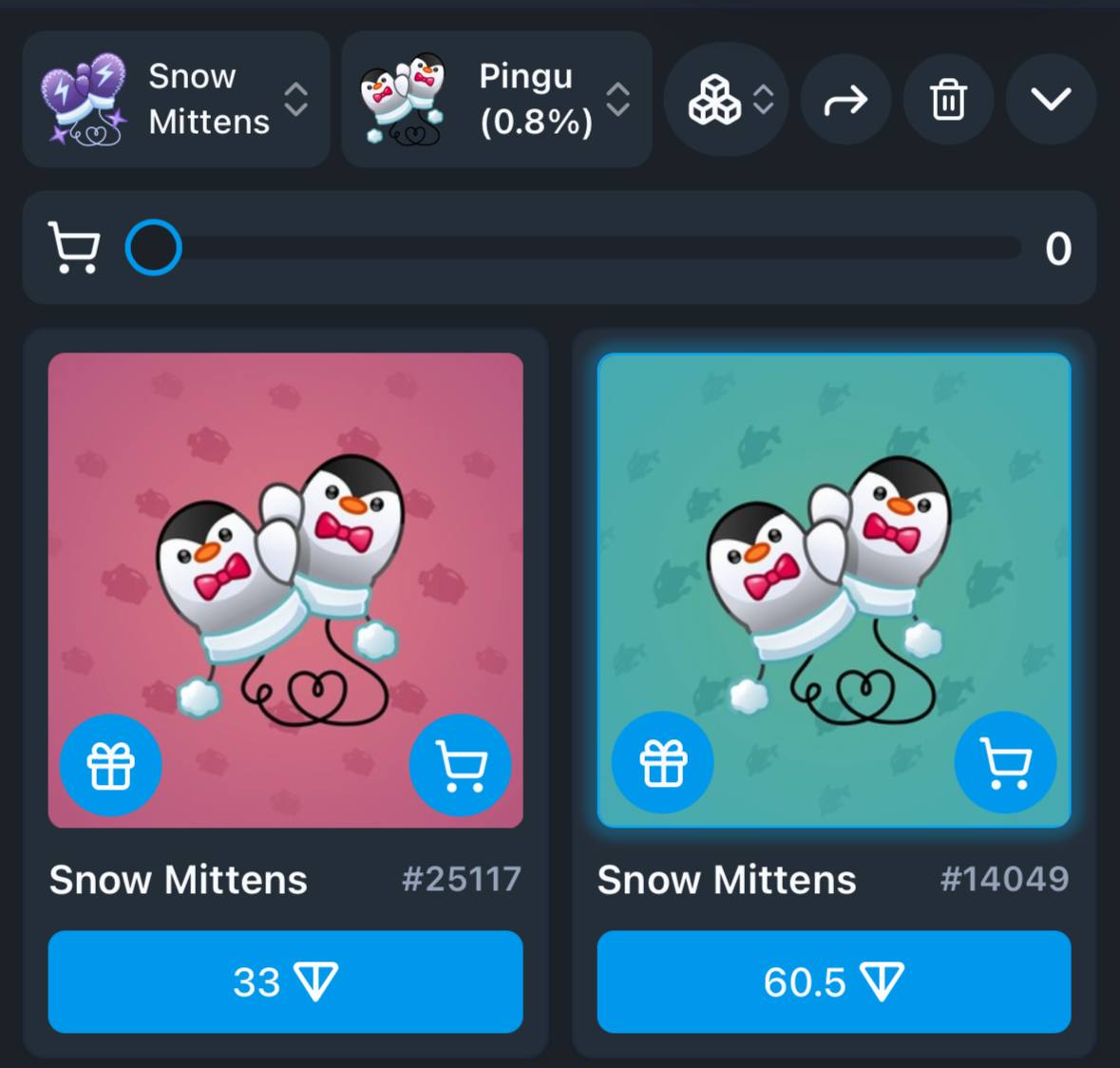Open the Pingu model filter dropdown

(x=496, y=99)
